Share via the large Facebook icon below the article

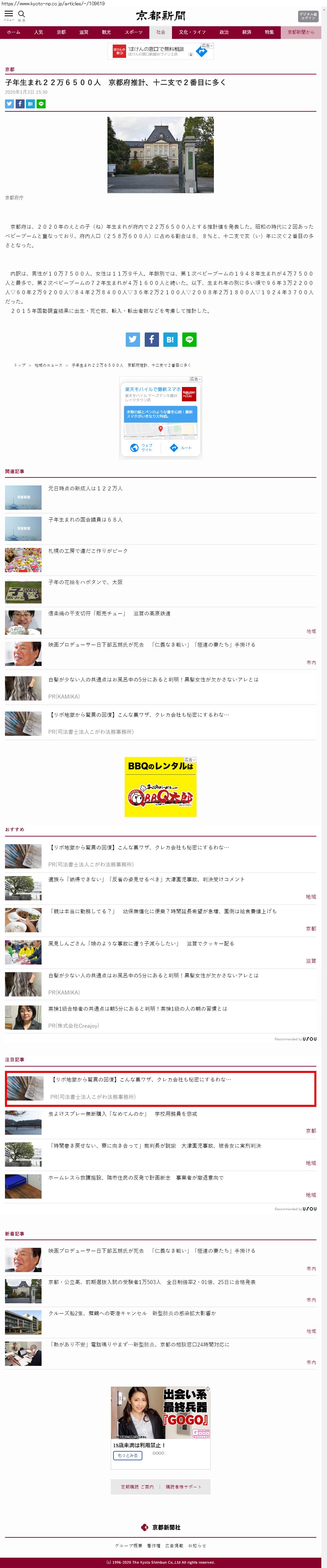tap(152, 340)
